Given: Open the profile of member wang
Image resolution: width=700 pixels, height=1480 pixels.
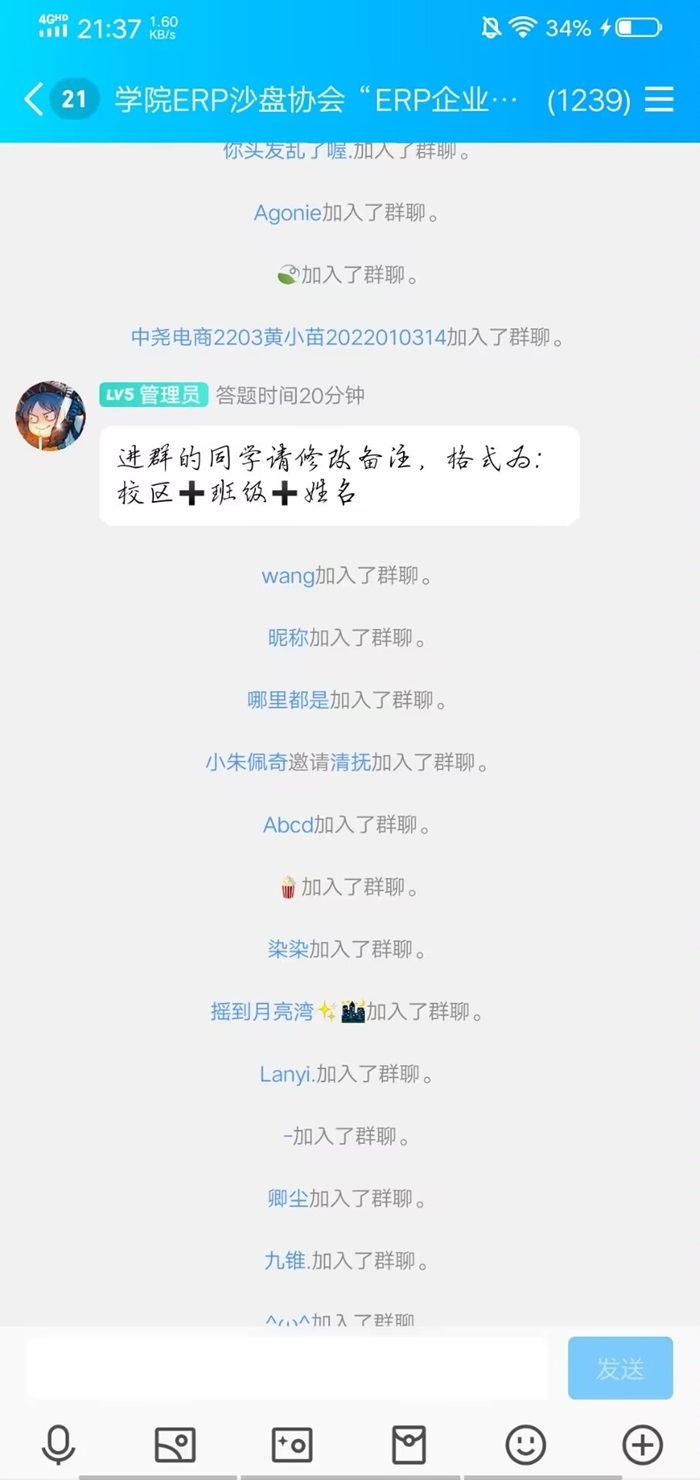Looking at the screenshot, I should (x=288, y=576).
